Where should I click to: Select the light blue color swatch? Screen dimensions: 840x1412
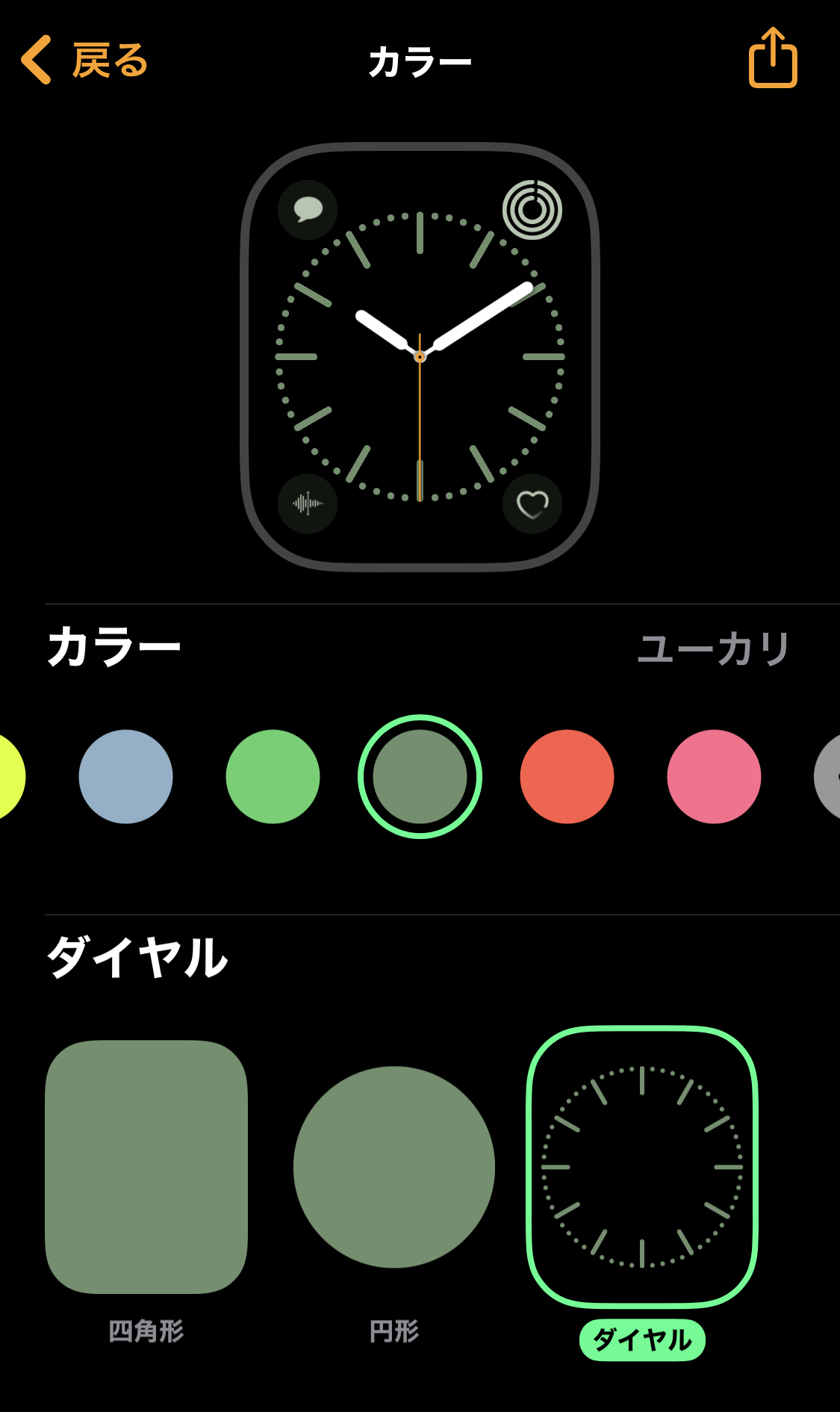[x=125, y=777]
